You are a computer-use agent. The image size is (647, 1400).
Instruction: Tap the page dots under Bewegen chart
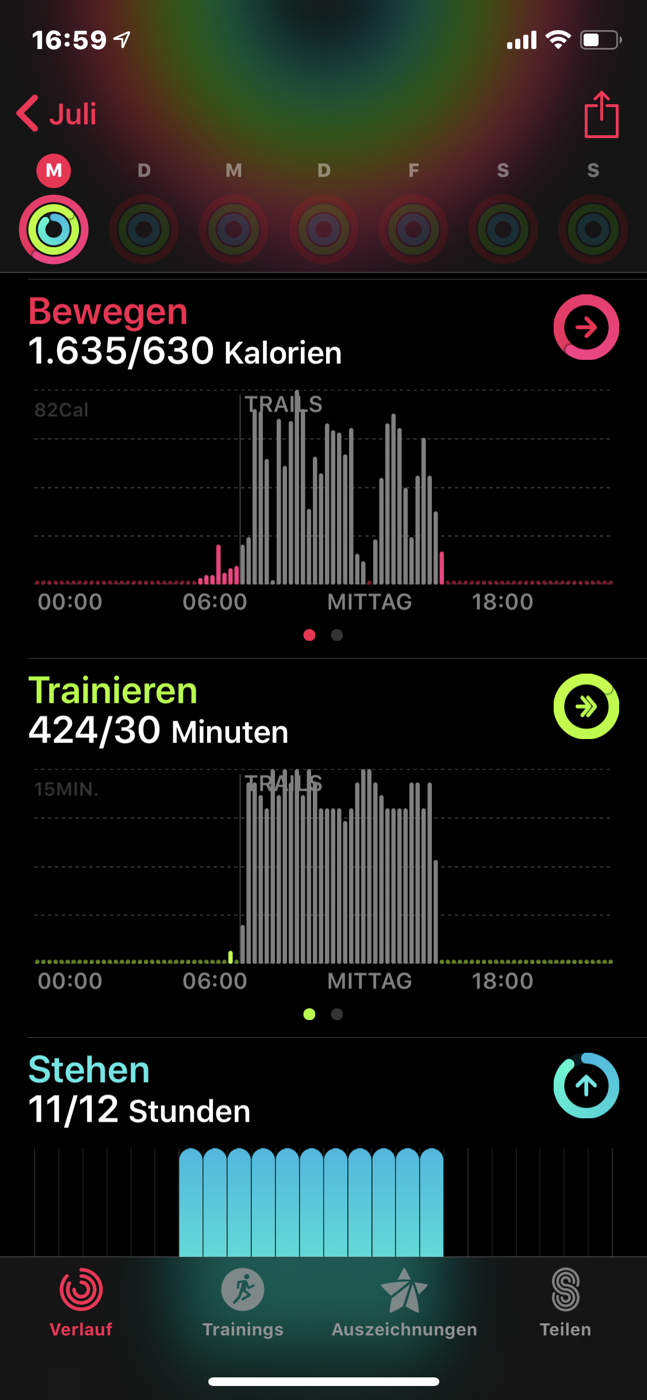coord(323,635)
